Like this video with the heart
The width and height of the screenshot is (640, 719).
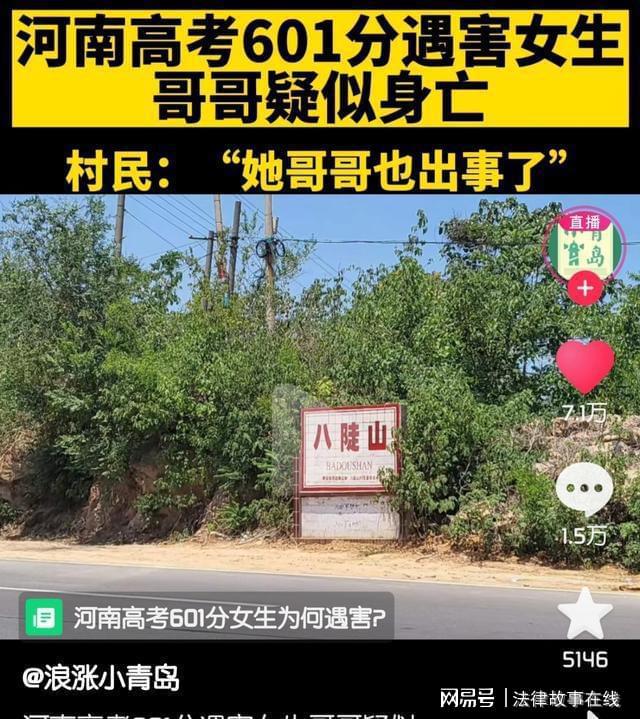[585, 366]
